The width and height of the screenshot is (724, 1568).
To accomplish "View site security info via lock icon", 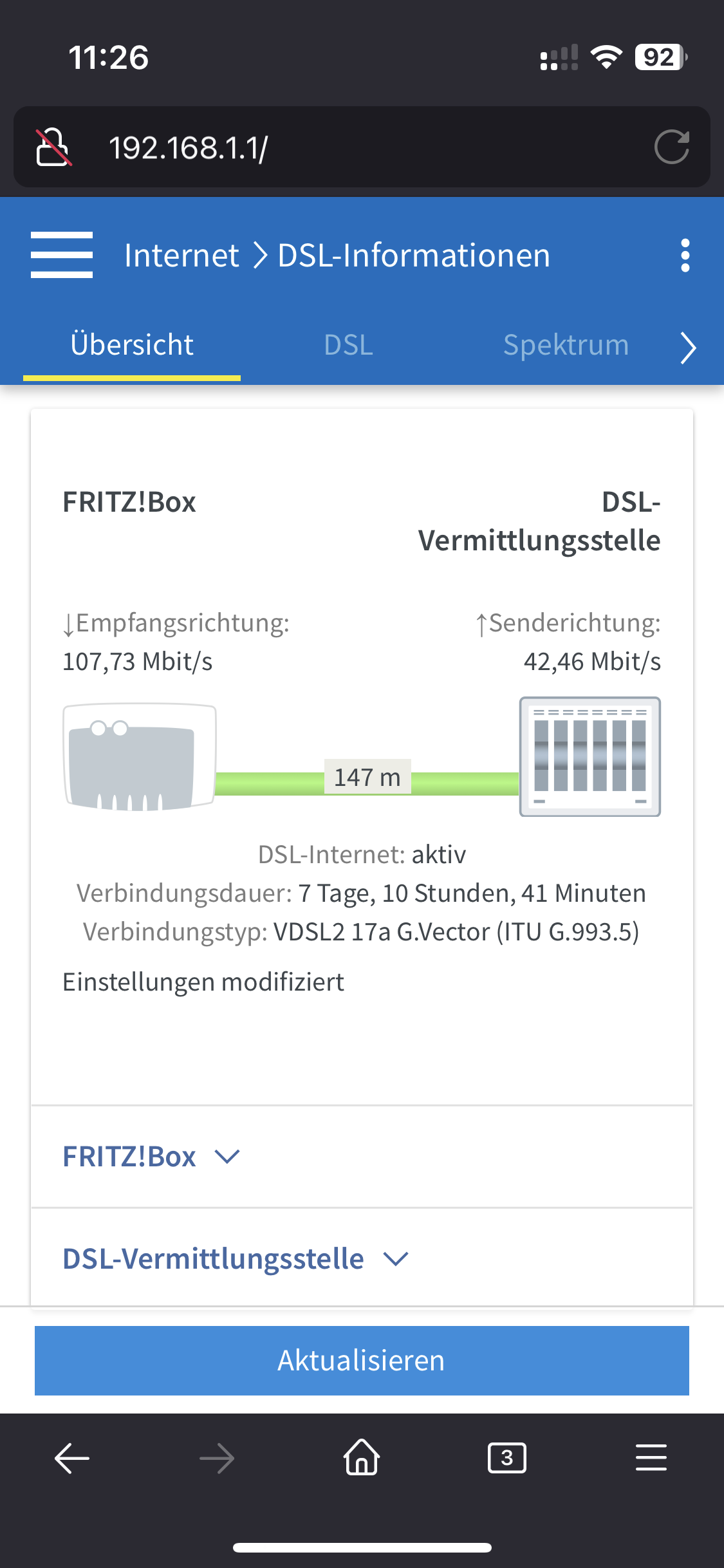I will pyautogui.click(x=53, y=147).
